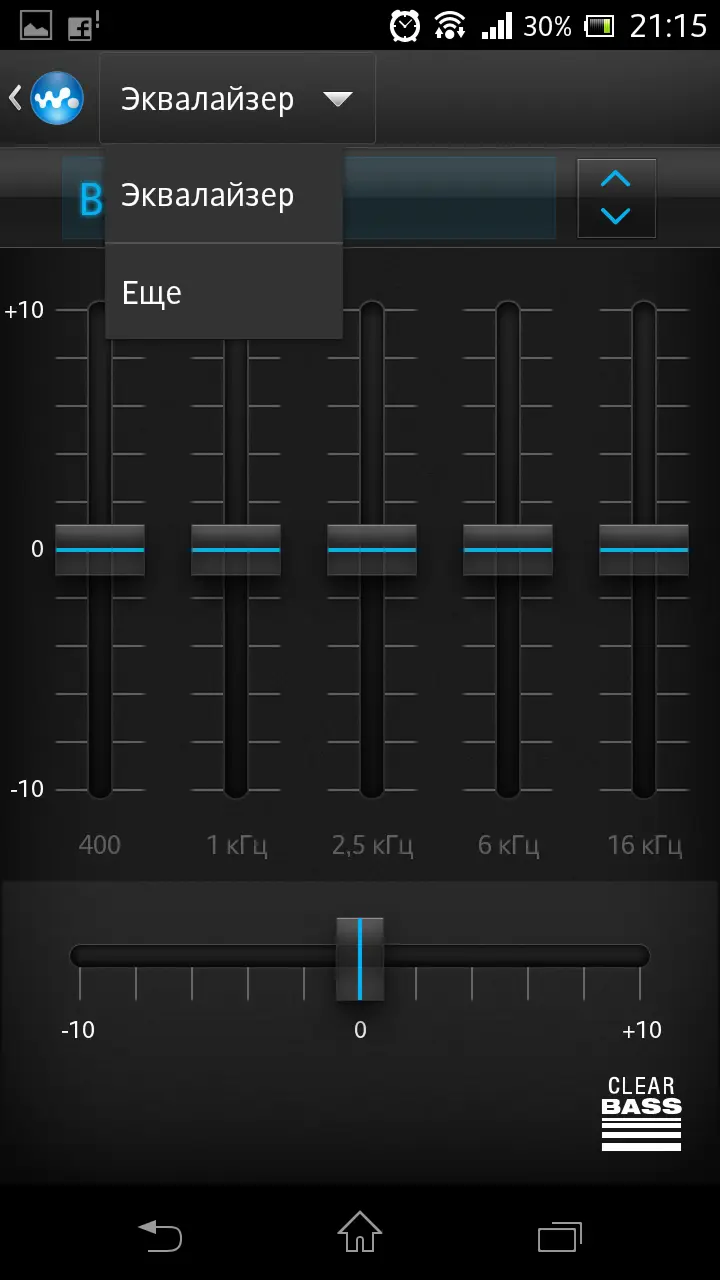This screenshot has height=1280, width=720.
Task: Choose Еще from the dropdown list
Action: coord(224,292)
